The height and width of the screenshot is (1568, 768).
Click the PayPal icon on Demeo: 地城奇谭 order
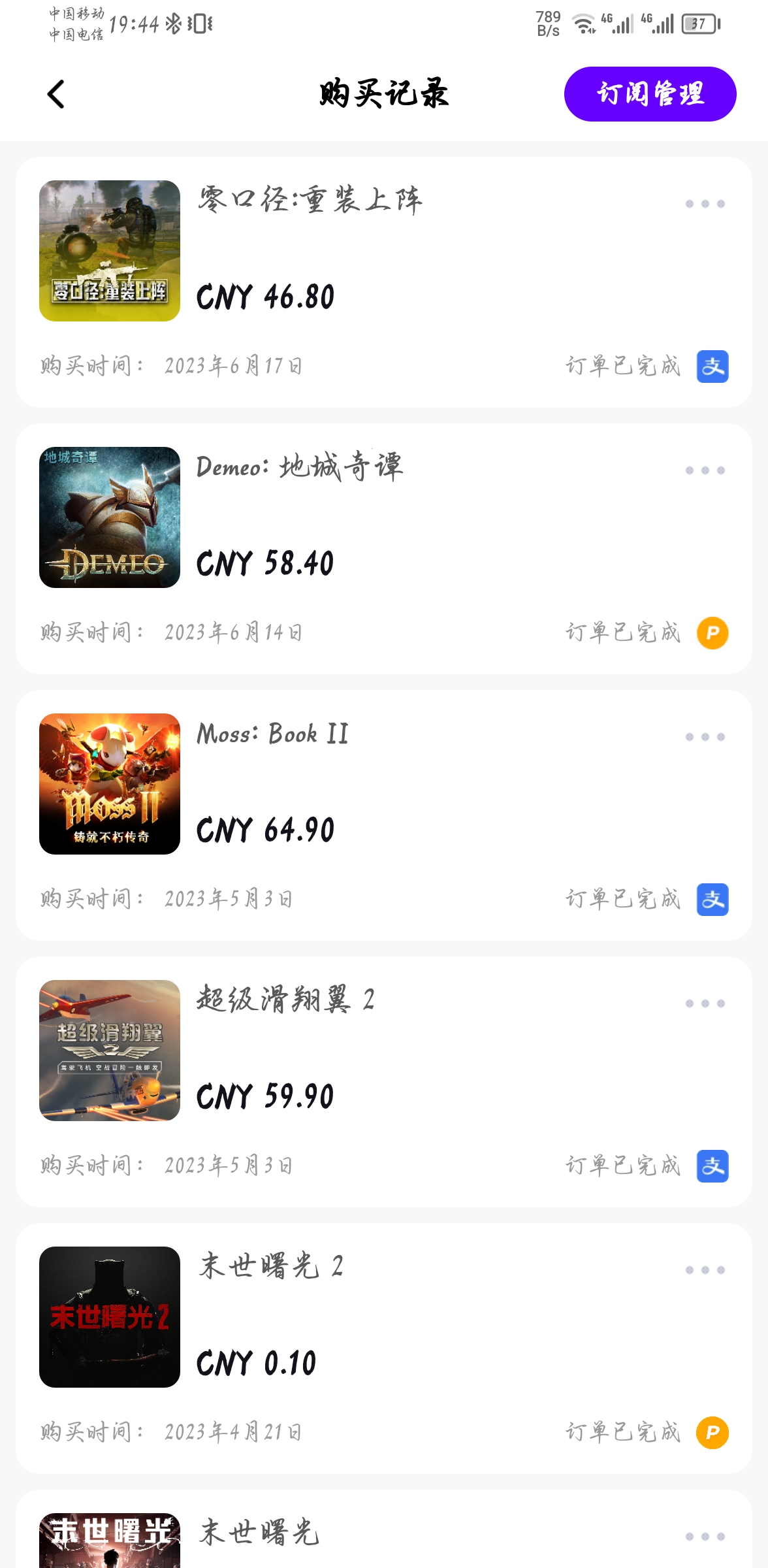click(x=713, y=632)
